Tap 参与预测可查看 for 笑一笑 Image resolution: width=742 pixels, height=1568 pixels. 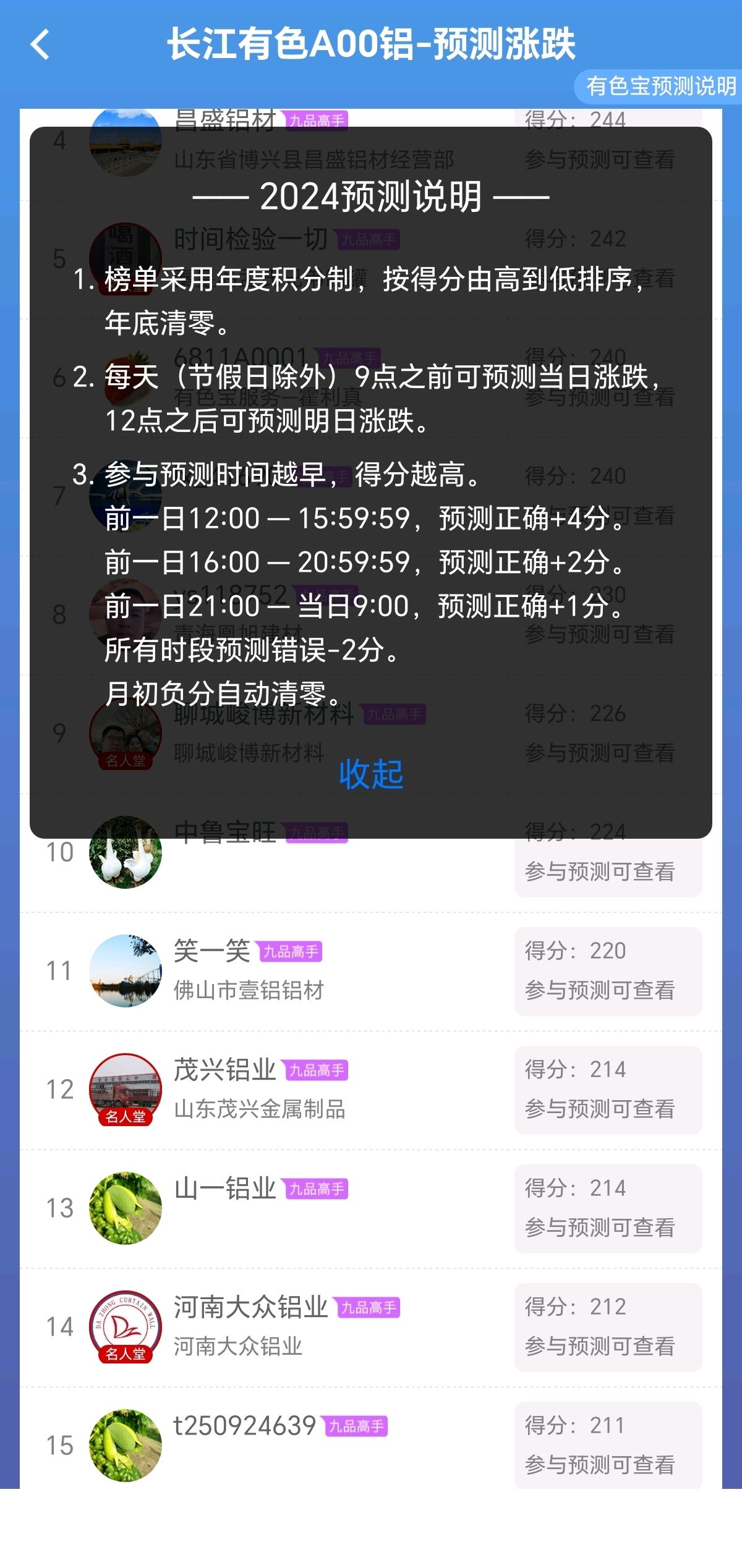(x=600, y=990)
